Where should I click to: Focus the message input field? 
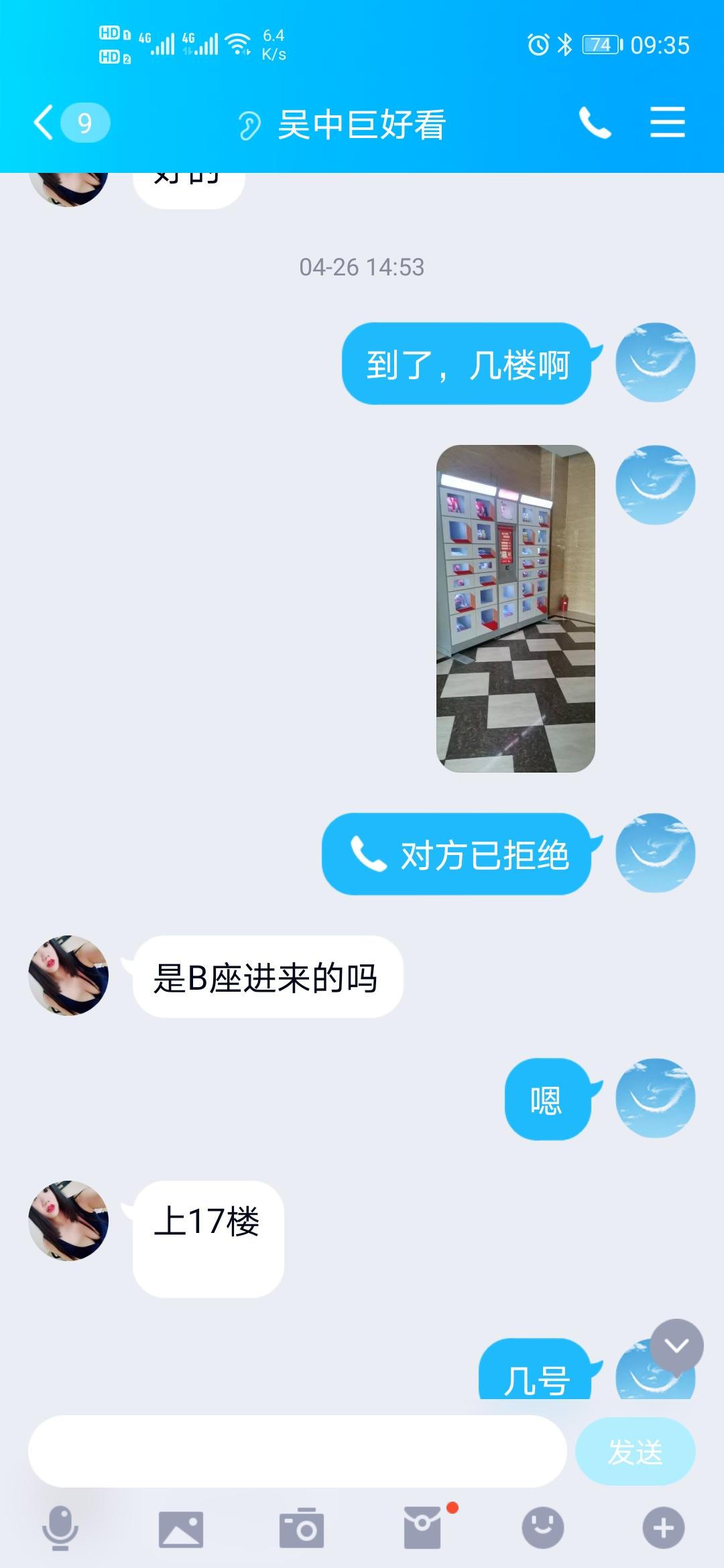point(297,1452)
